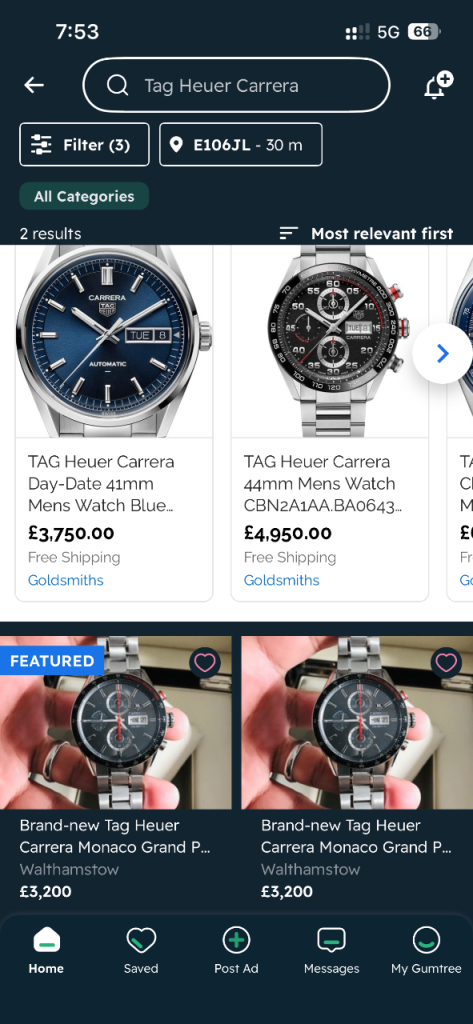473x1024 pixels.
Task: Change the E106JL location setting
Action: 240,144
